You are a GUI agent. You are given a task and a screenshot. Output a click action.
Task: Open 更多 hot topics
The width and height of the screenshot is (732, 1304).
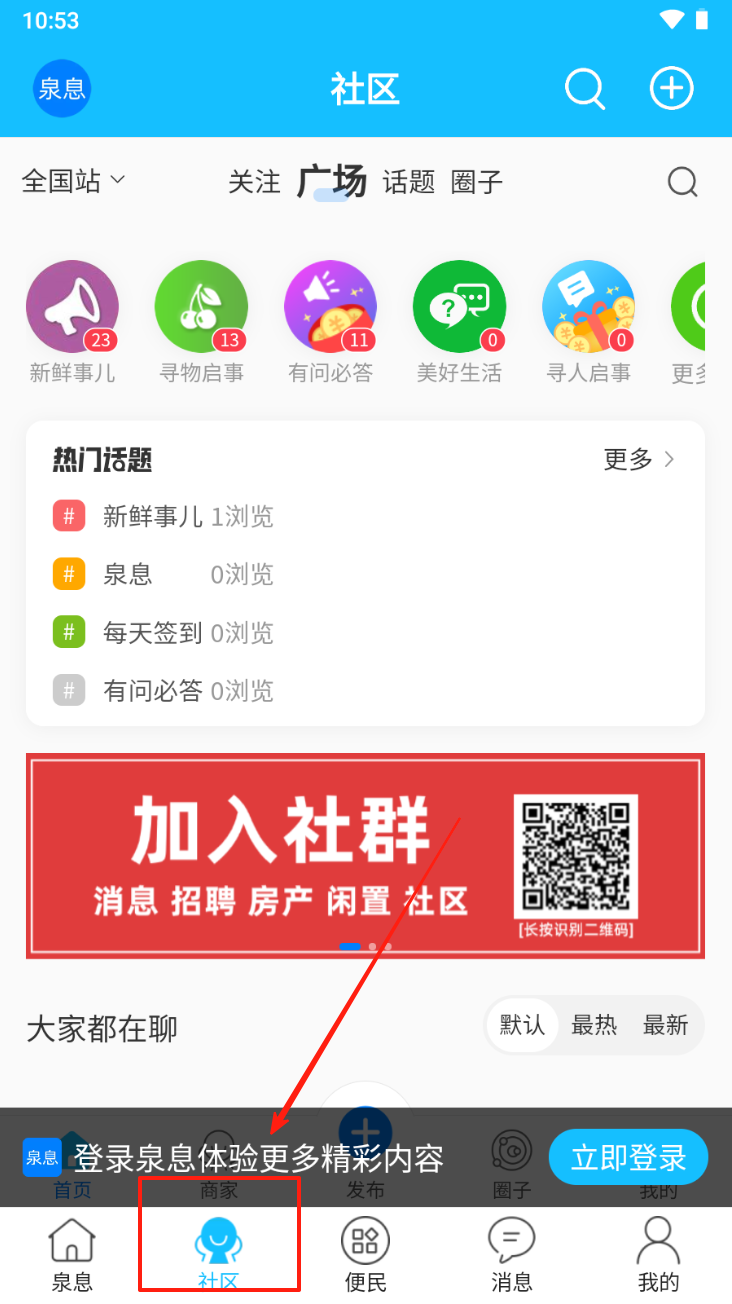point(639,459)
